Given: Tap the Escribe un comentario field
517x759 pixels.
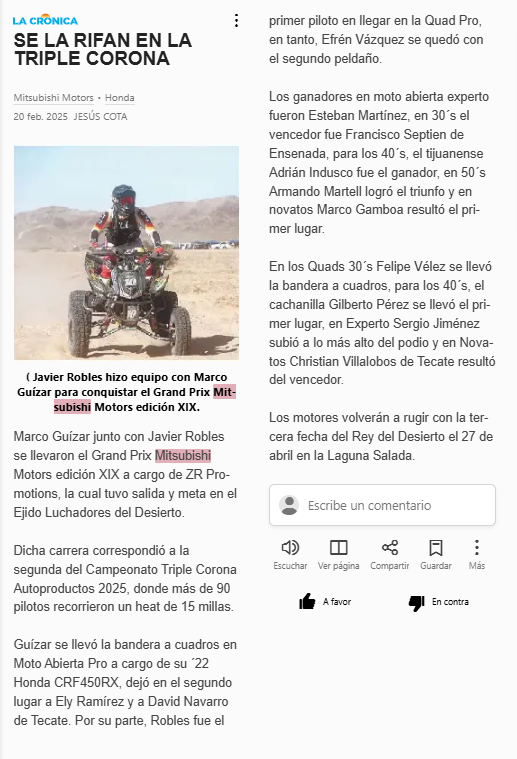Looking at the screenshot, I should [382, 505].
